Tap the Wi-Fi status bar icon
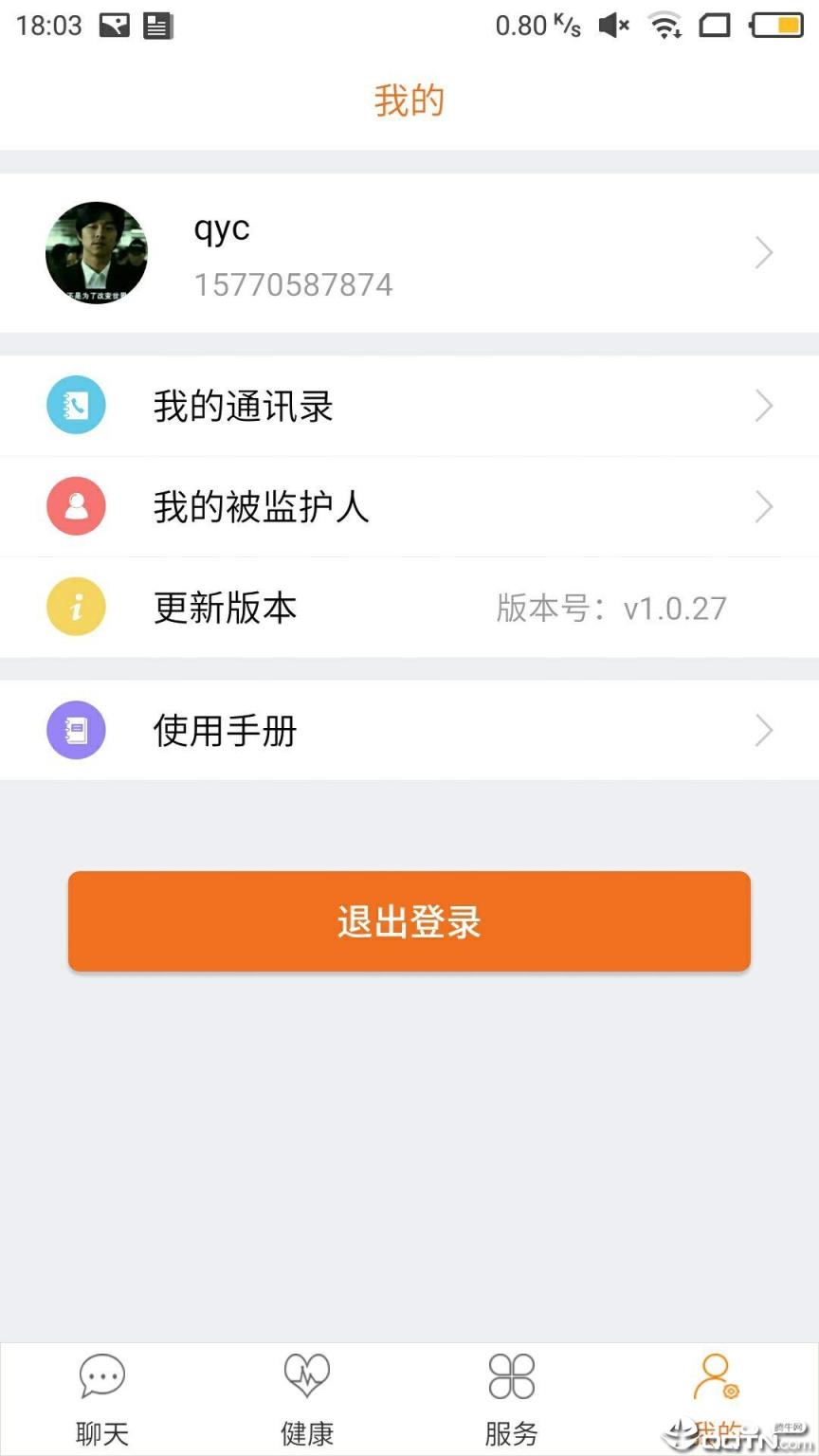The height and width of the screenshot is (1456, 819). [x=664, y=26]
